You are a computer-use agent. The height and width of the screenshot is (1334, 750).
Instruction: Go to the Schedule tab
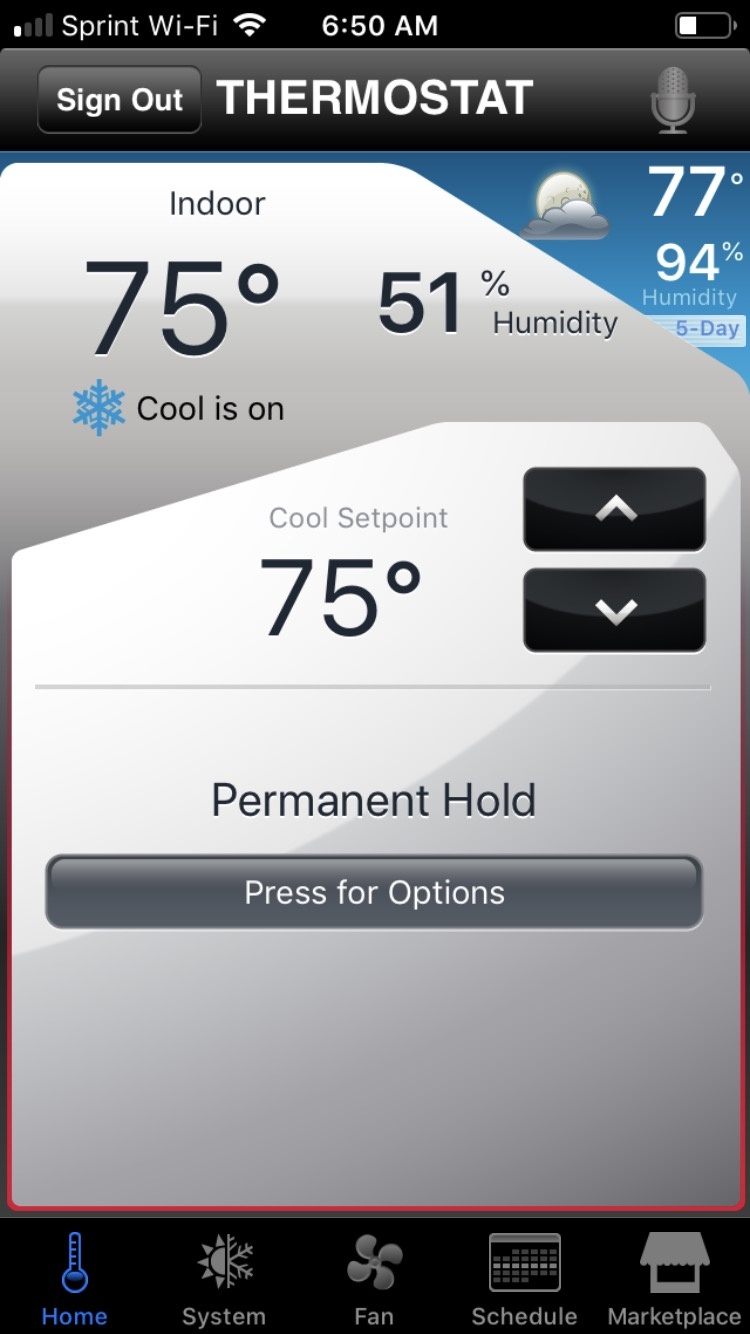coord(524,1278)
